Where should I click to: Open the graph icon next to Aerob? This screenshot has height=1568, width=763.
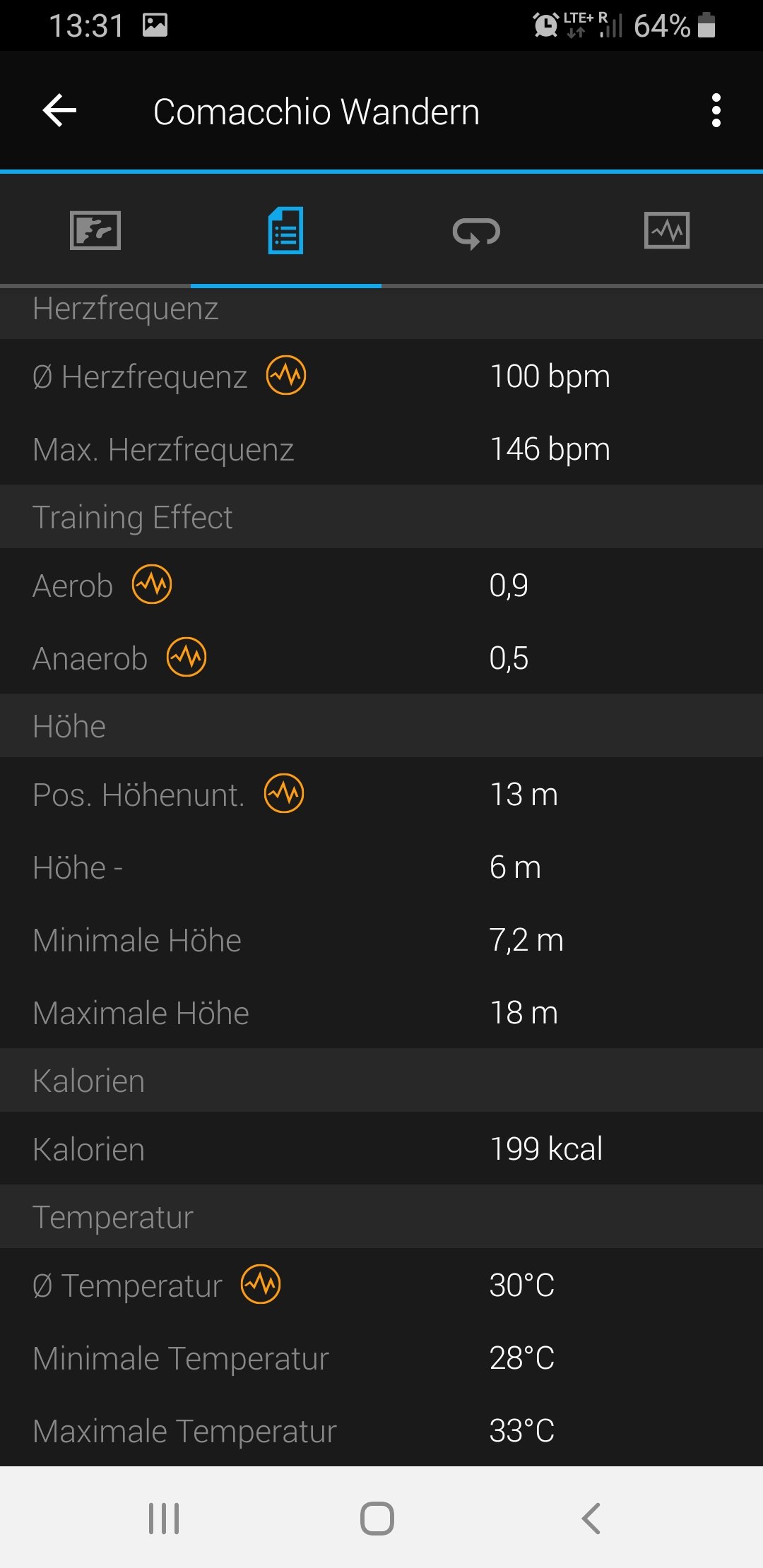point(152,584)
